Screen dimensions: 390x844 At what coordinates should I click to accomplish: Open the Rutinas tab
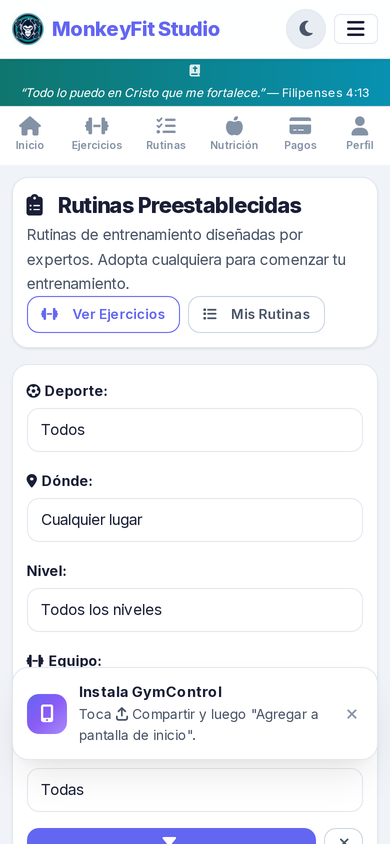166,135
